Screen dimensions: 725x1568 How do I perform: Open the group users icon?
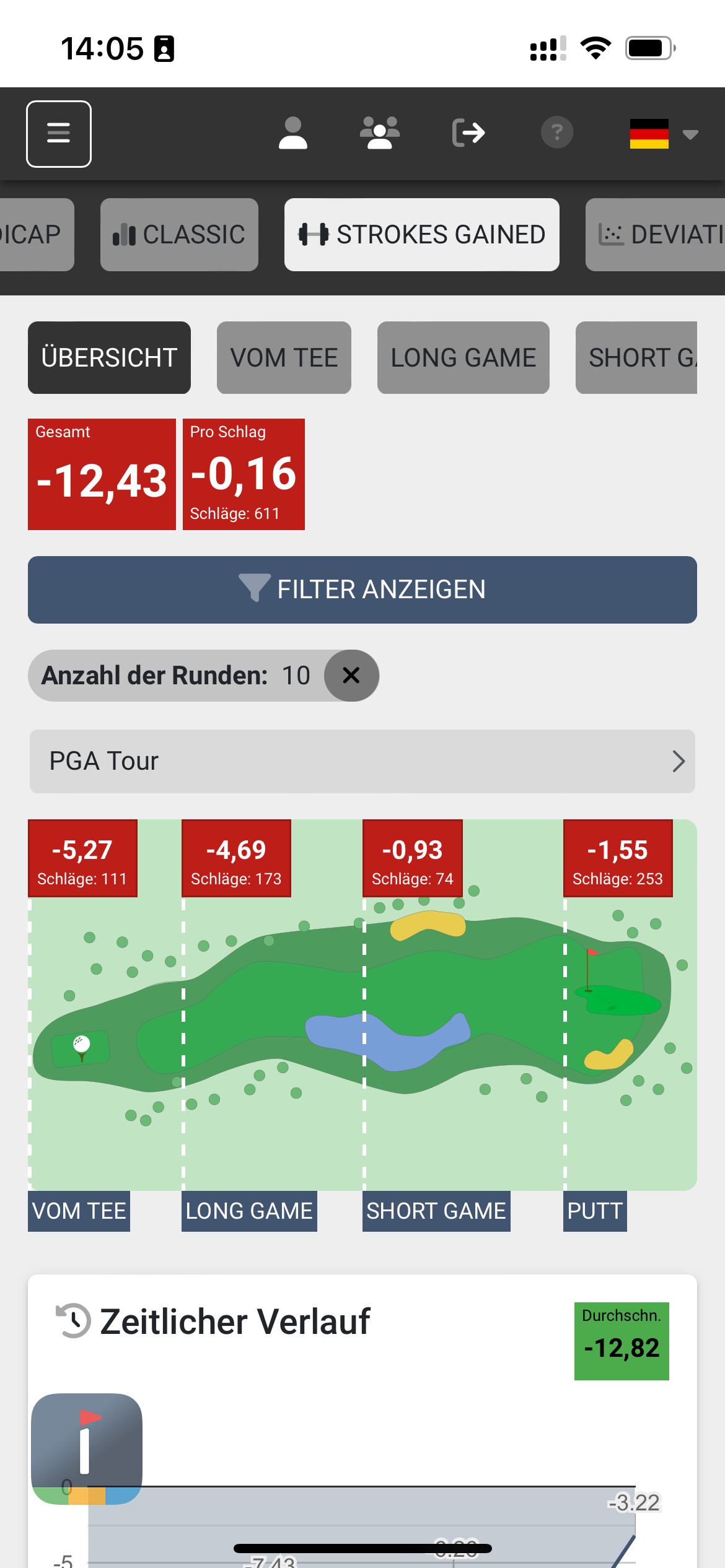pos(380,134)
